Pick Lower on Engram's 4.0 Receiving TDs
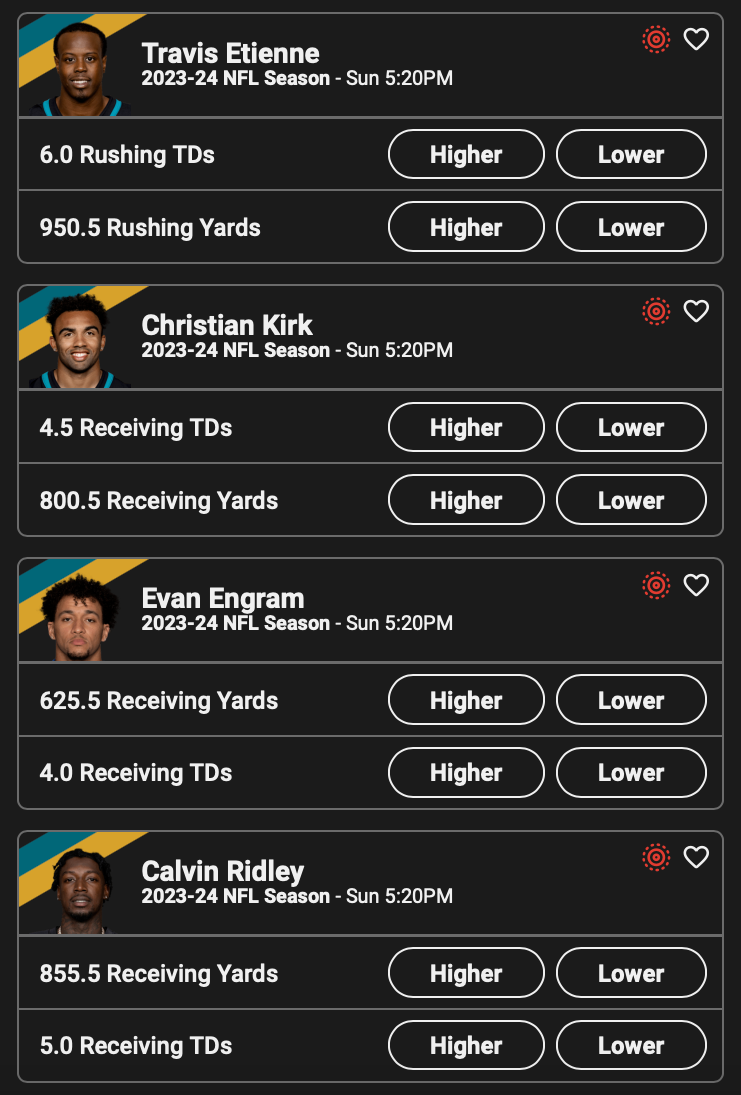This screenshot has width=741, height=1095. coord(631,773)
